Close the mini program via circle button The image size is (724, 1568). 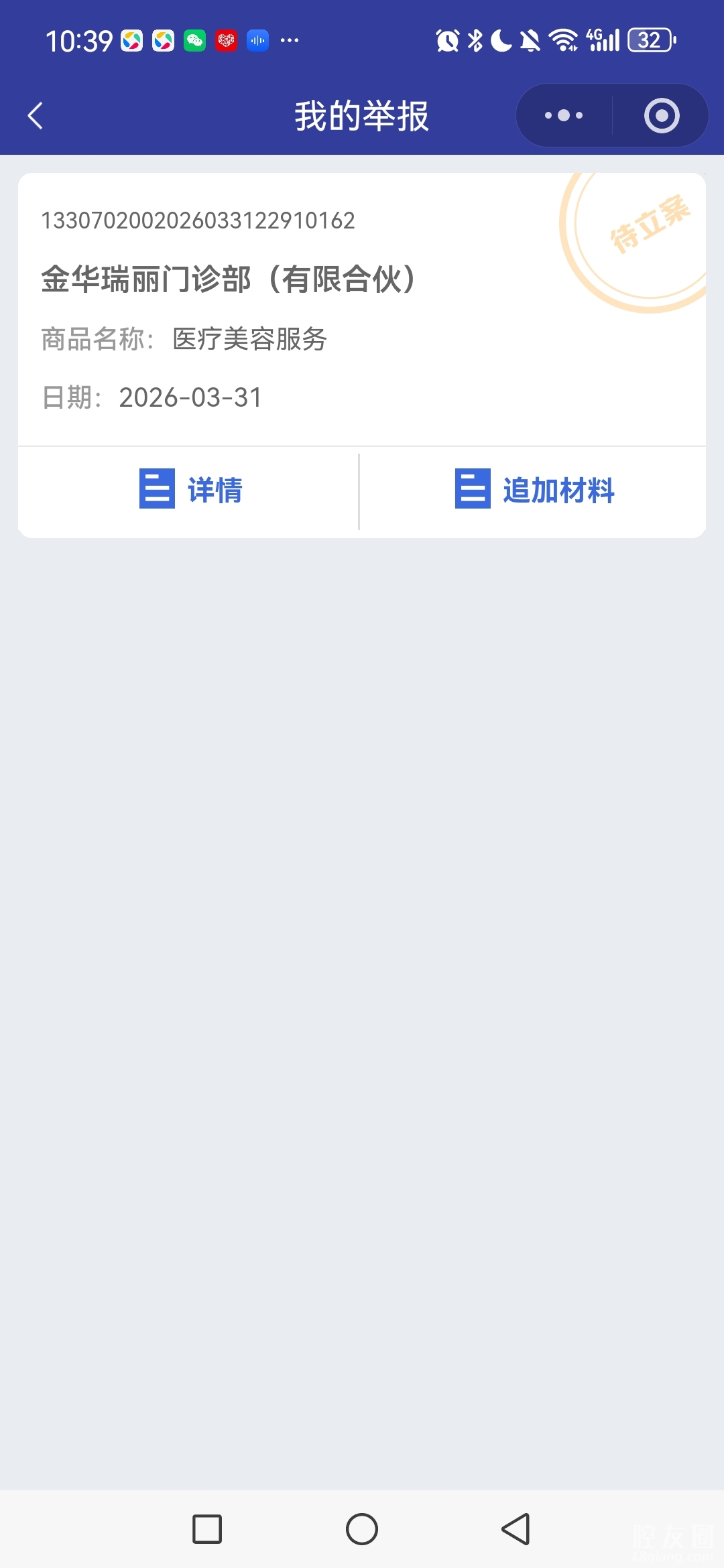pos(661,116)
